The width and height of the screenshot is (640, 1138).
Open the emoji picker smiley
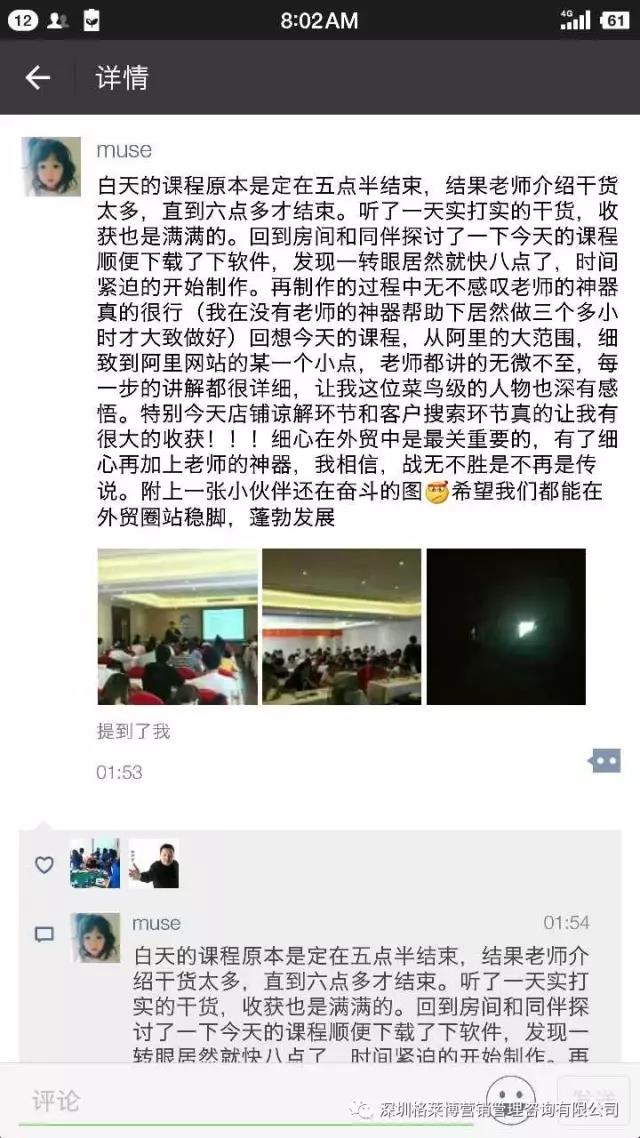click(512, 1097)
